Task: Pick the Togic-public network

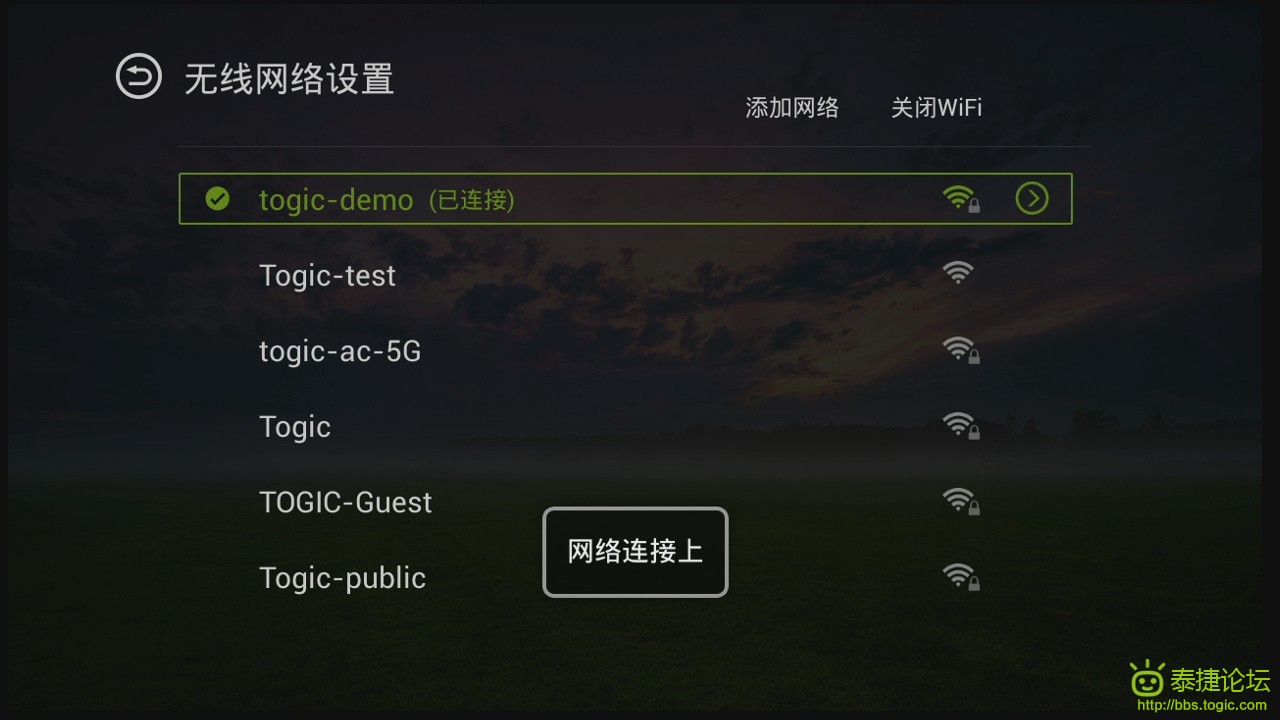Action: pyautogui.click(x=342, y=578)
